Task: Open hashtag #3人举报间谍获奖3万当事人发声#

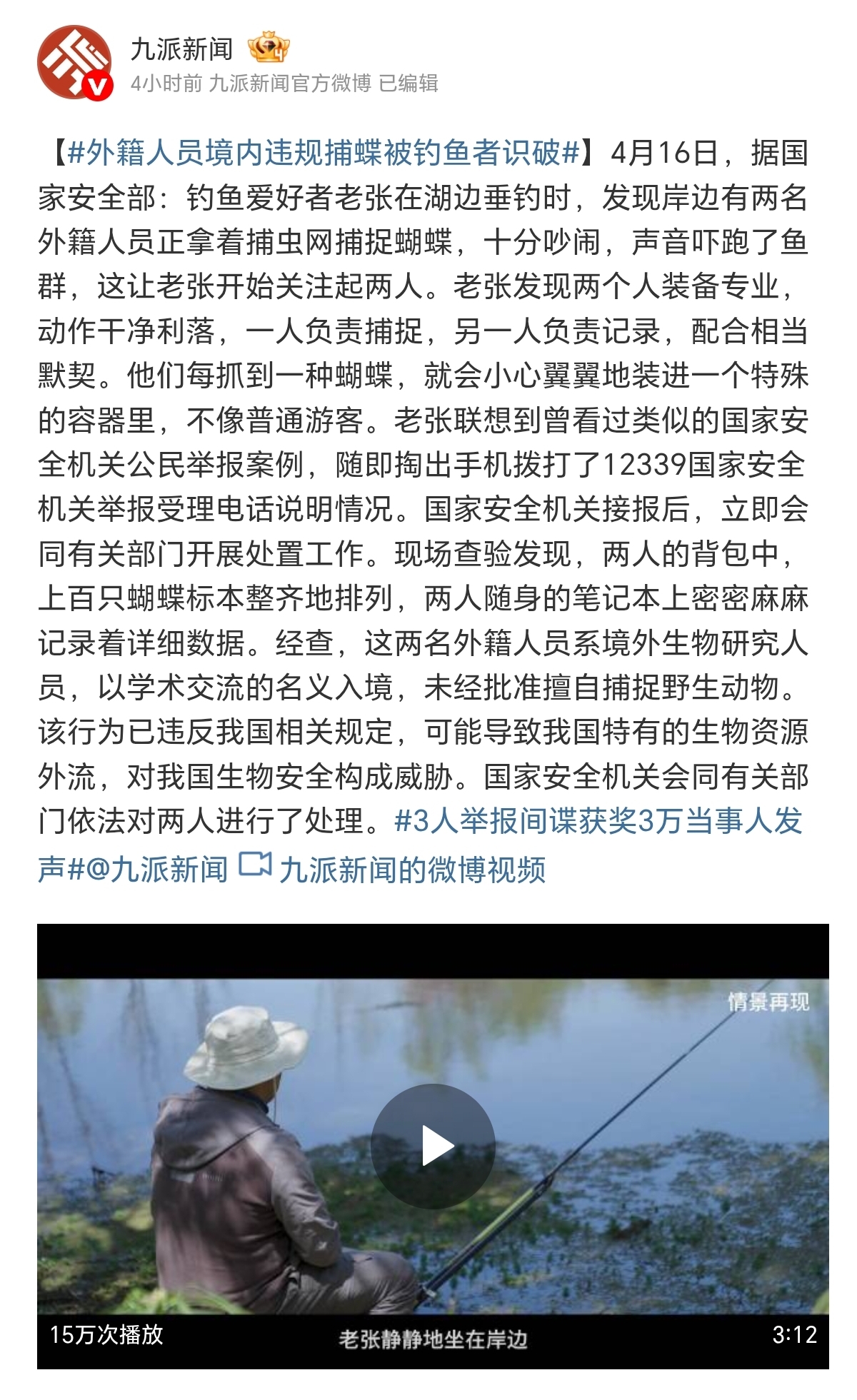Action: point(598,822)
